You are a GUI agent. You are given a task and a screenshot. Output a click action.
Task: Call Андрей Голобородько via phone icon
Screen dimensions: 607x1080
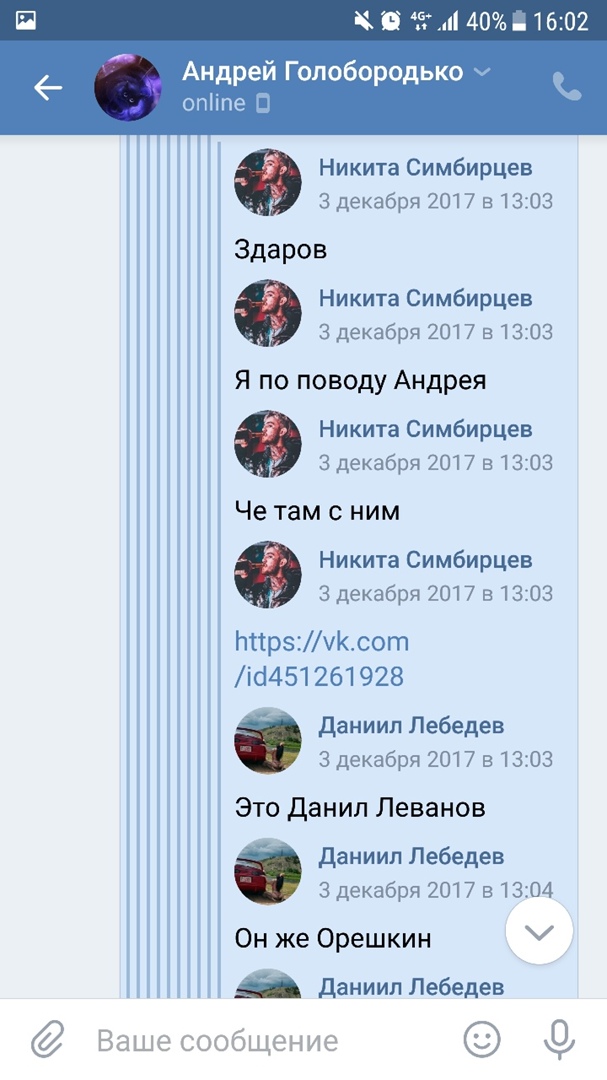[x=566, y=88]
